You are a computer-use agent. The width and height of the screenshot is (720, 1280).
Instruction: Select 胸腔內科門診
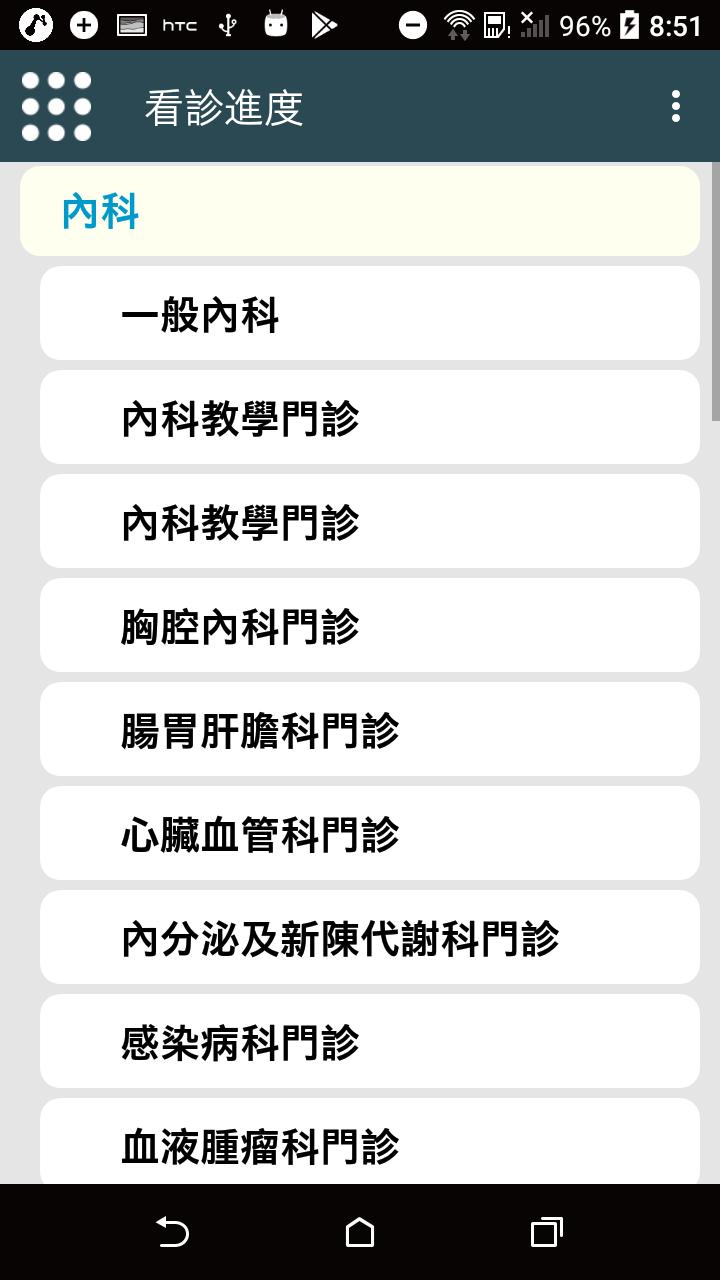[x=370, y=625]
